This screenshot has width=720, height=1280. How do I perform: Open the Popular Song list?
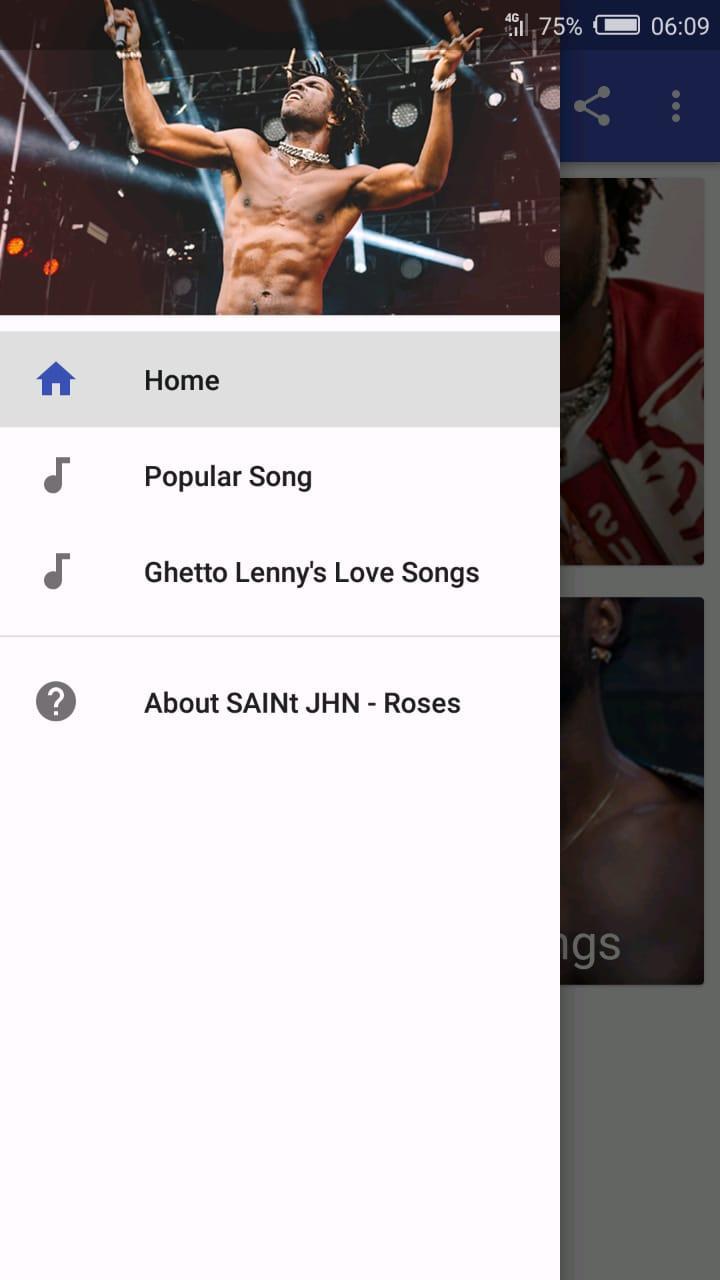click(x=228, y=476)
